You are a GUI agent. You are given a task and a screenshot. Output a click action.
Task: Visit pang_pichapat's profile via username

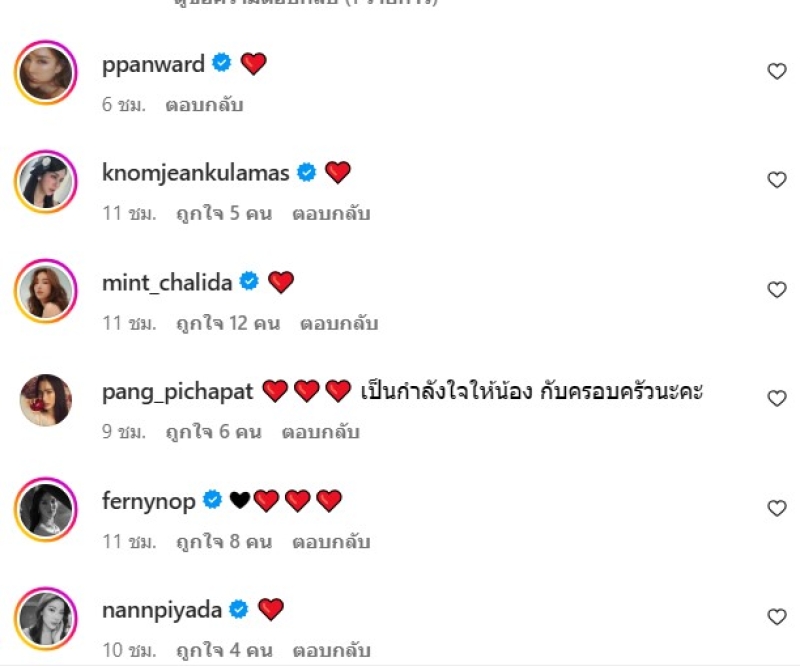[x=178, y=391]
